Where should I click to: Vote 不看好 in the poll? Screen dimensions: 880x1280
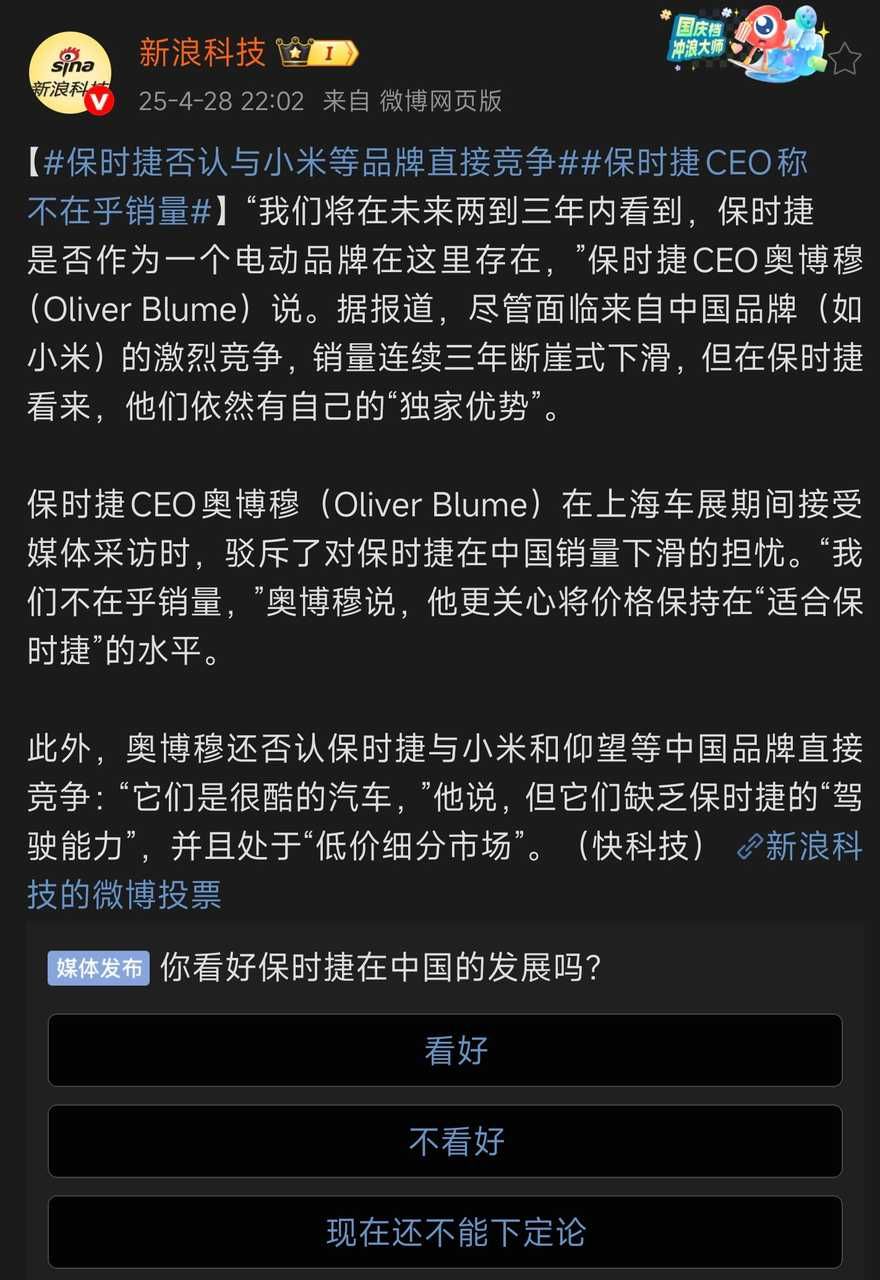pyautogui.click(x=445, y=1141)
